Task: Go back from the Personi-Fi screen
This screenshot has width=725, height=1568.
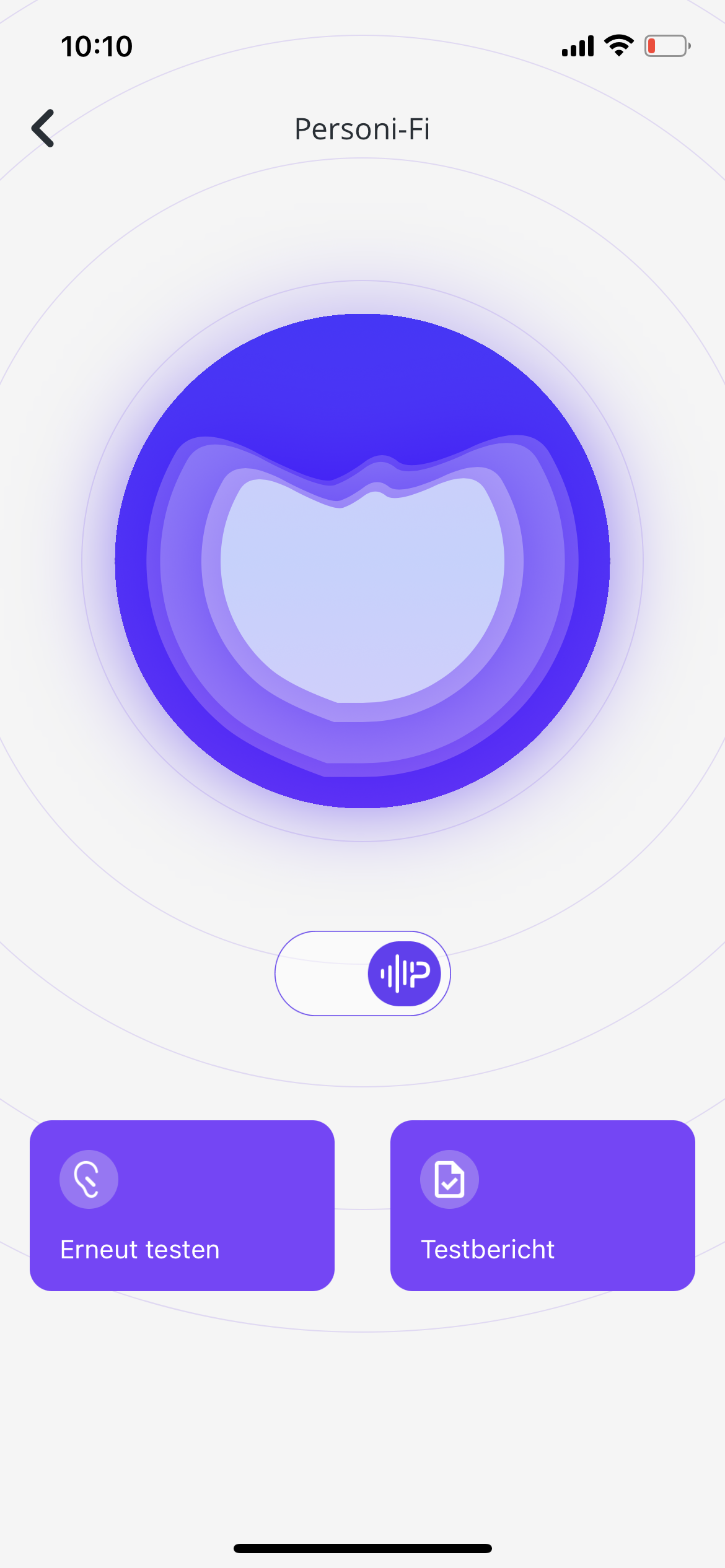Action: 43,128
